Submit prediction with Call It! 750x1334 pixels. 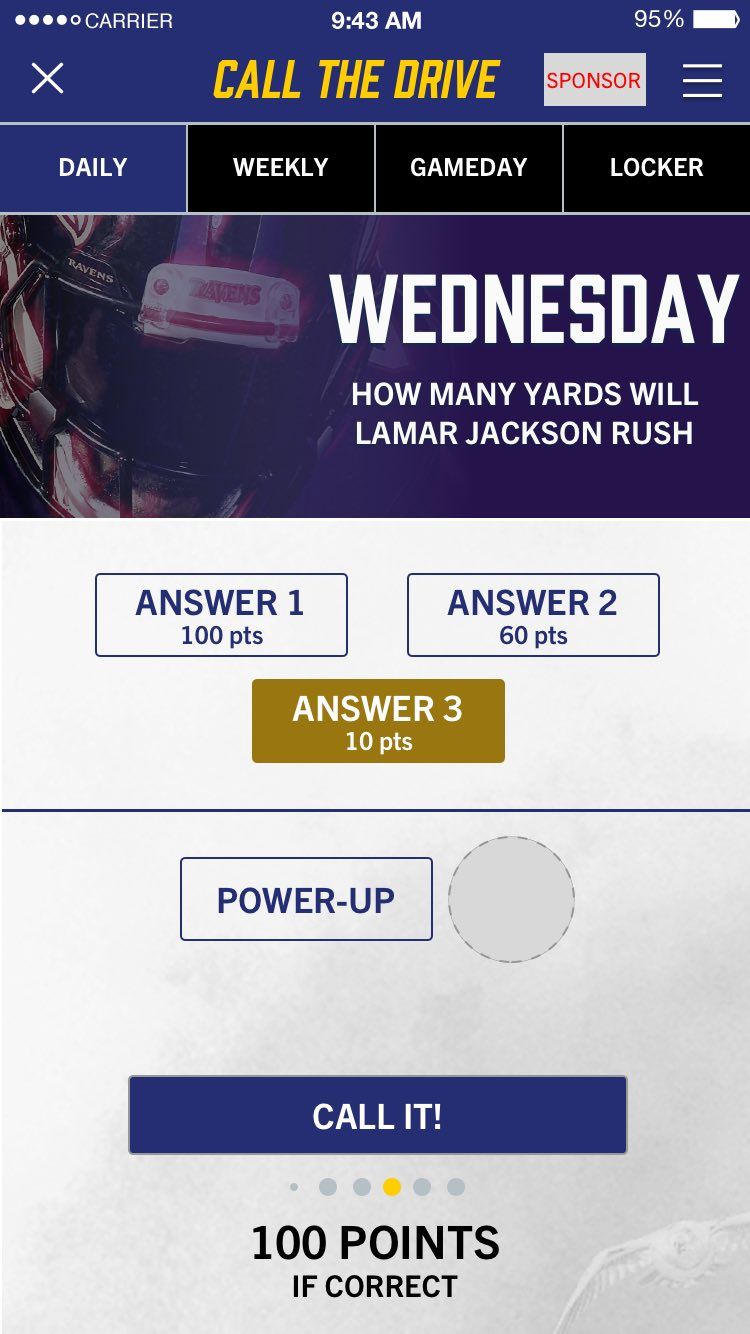(x=378, y=1115)
